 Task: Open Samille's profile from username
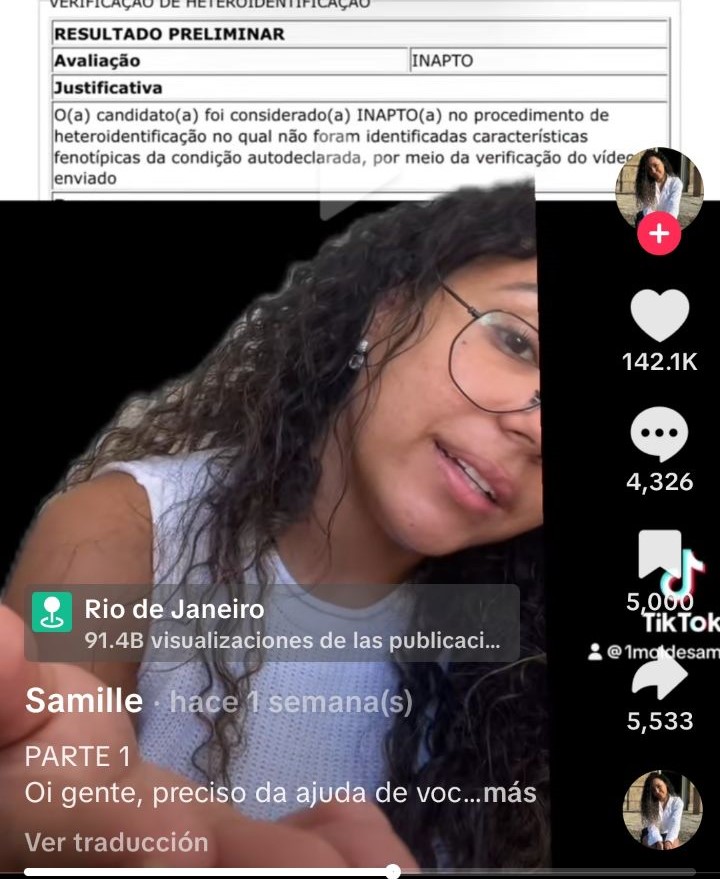point(84,702)
